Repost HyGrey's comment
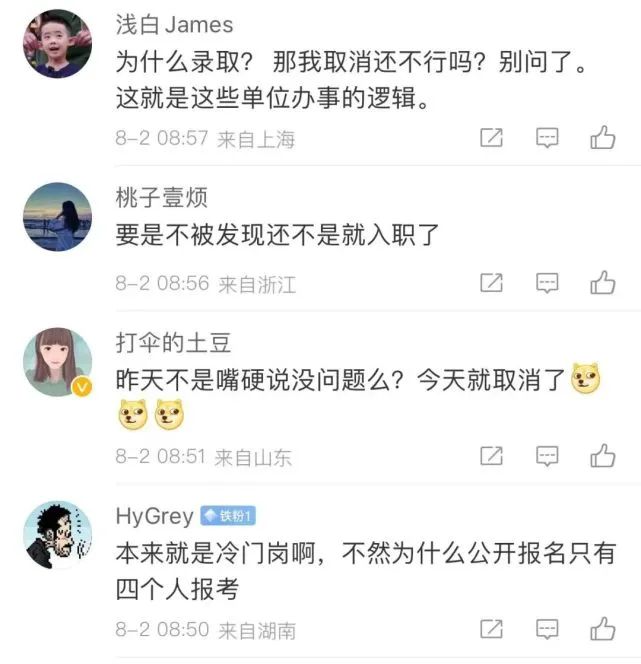 [491, 629]
